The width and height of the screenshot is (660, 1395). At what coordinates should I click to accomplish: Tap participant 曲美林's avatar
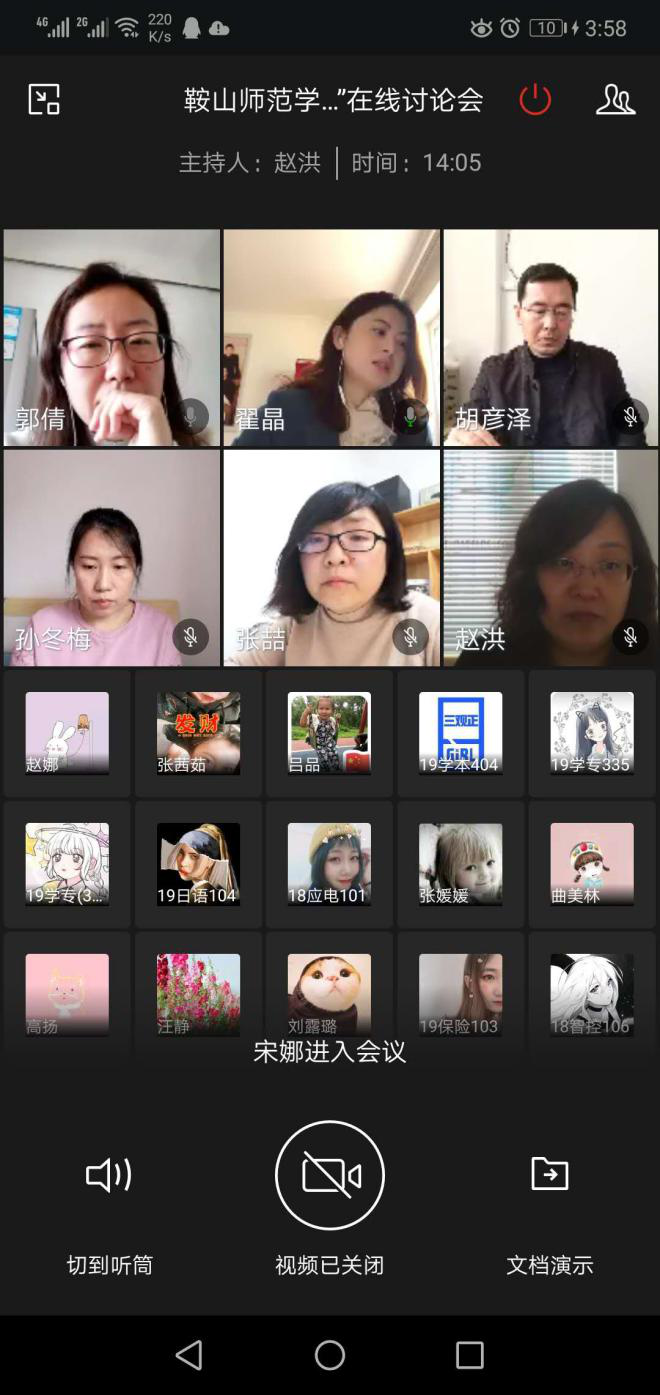click(592, 864)
